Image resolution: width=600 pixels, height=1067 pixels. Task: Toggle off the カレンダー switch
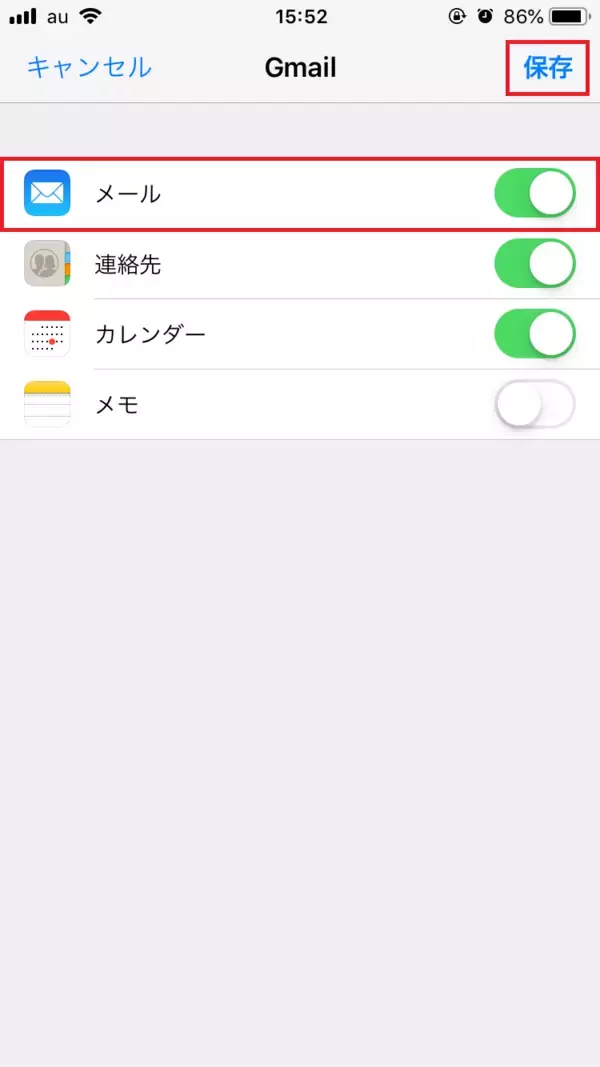[534, 334]
